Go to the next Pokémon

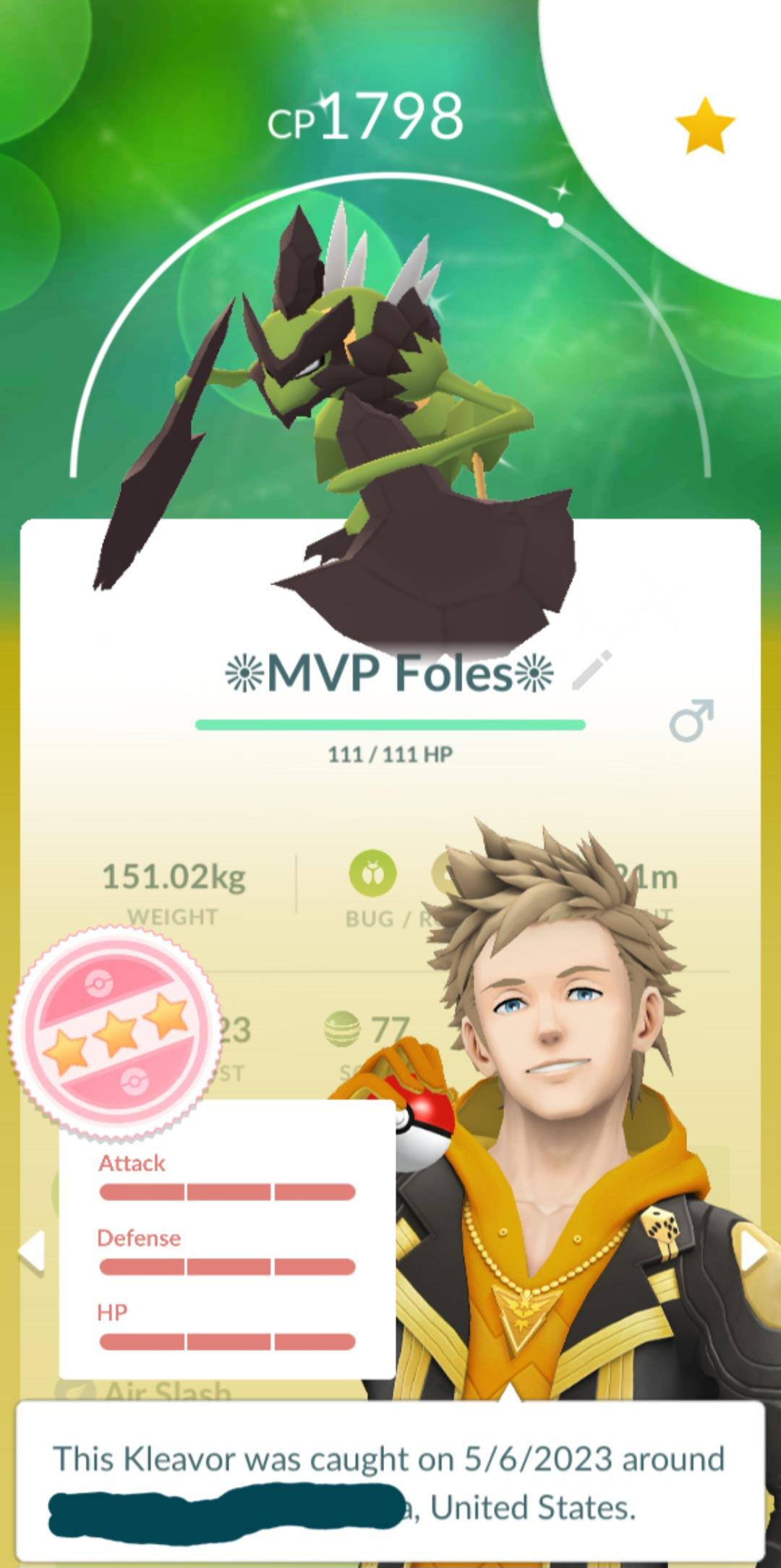coord(752,1250)
